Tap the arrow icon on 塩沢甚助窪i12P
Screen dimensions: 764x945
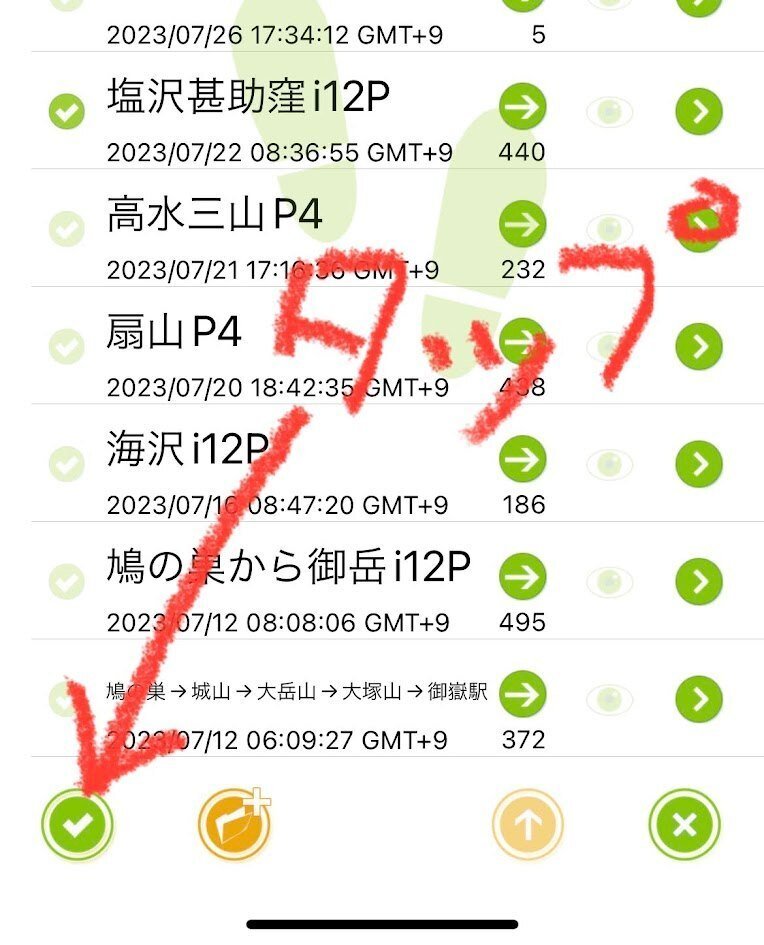[x=522, y=107]
